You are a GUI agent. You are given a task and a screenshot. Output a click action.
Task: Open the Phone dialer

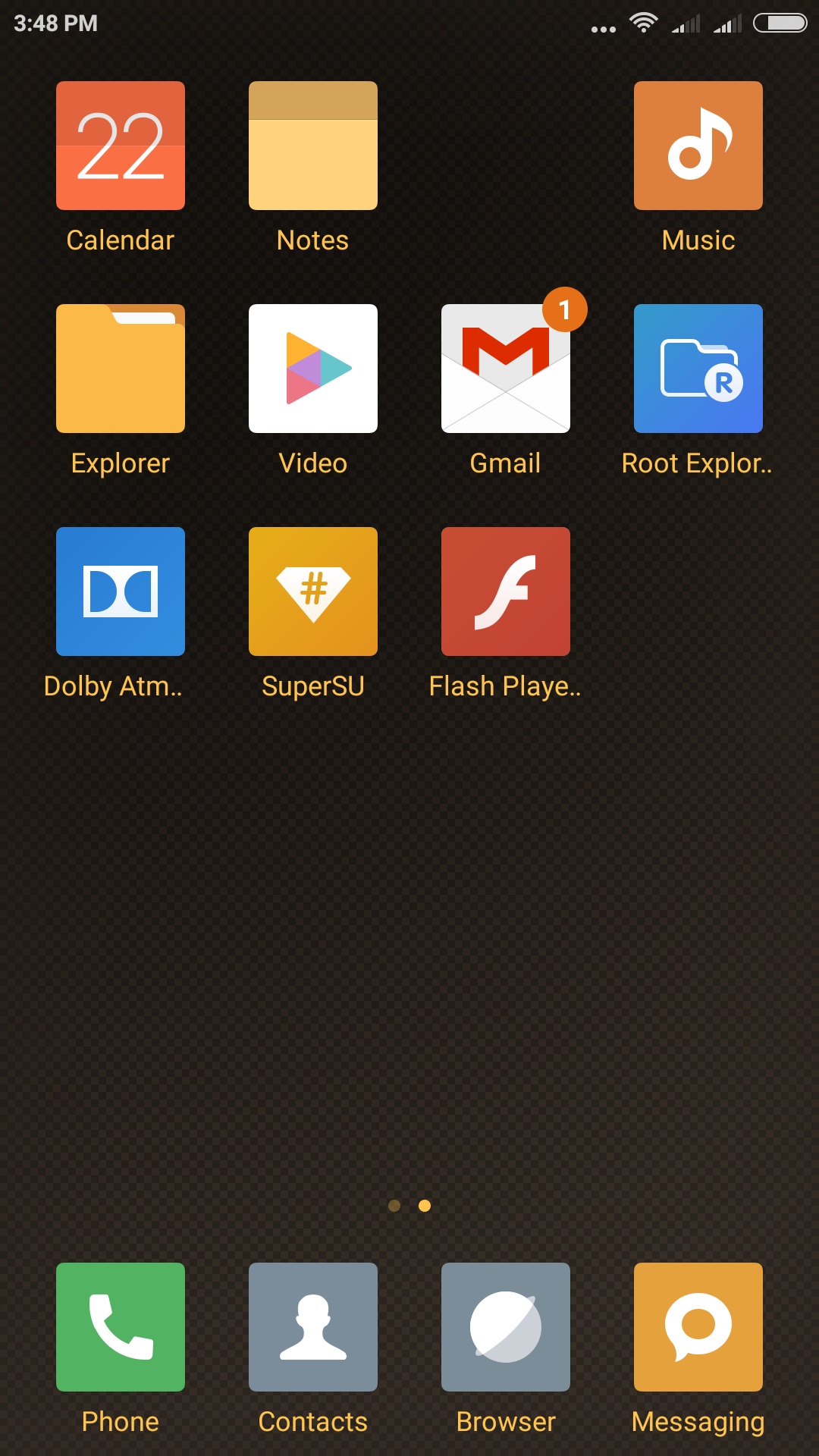click(121, 1327)
